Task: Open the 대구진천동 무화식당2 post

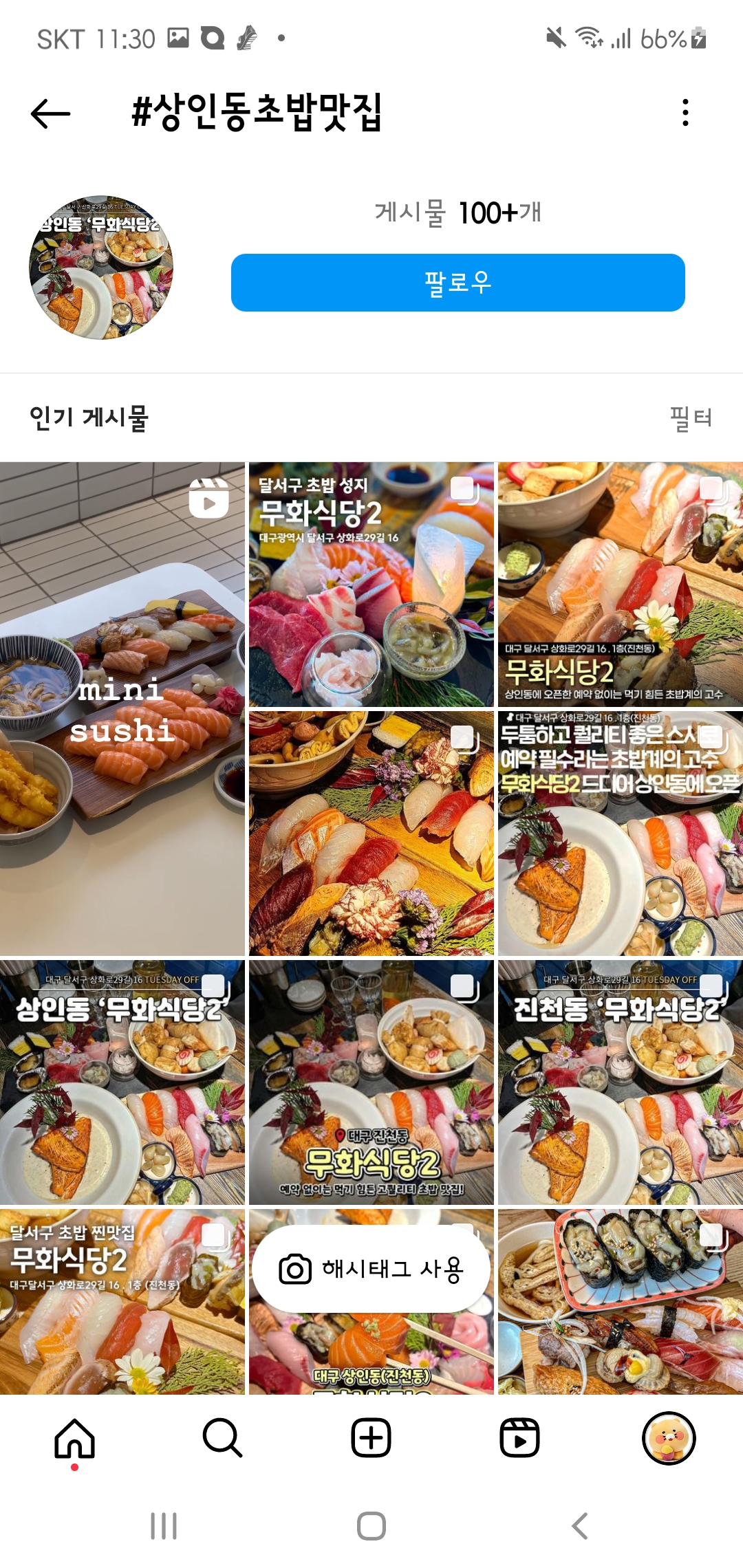Action: tap(371, 1082)
